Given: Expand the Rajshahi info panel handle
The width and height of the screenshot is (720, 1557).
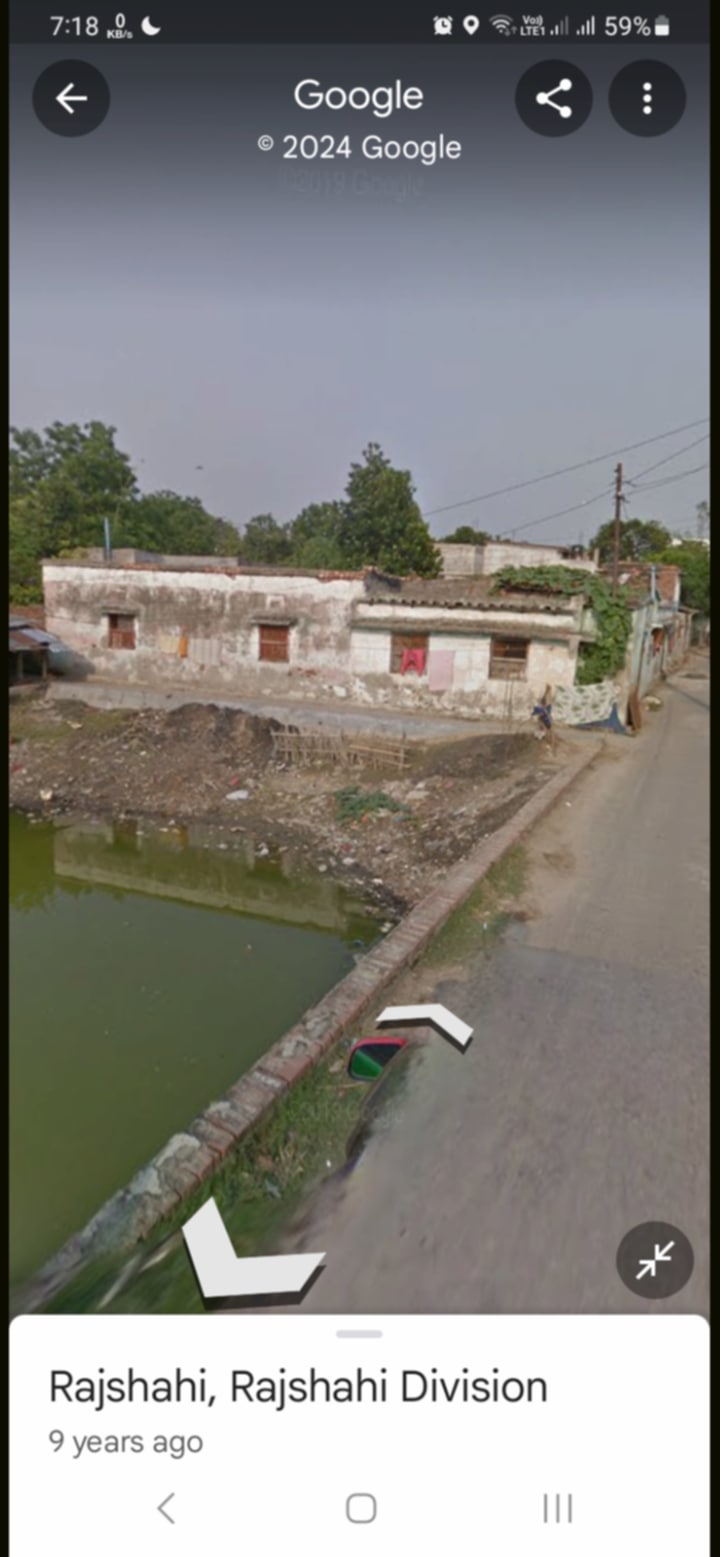Looking at the screenshot, I should 359,1334.
